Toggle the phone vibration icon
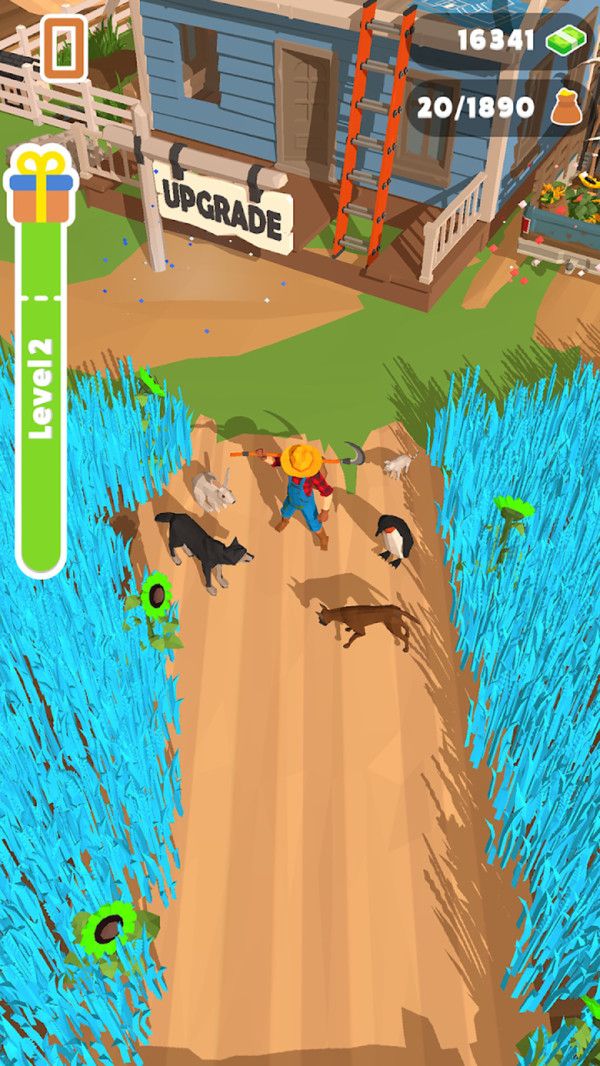The width and height of the screenshot is (600, 1066). (x=63, y=48)
